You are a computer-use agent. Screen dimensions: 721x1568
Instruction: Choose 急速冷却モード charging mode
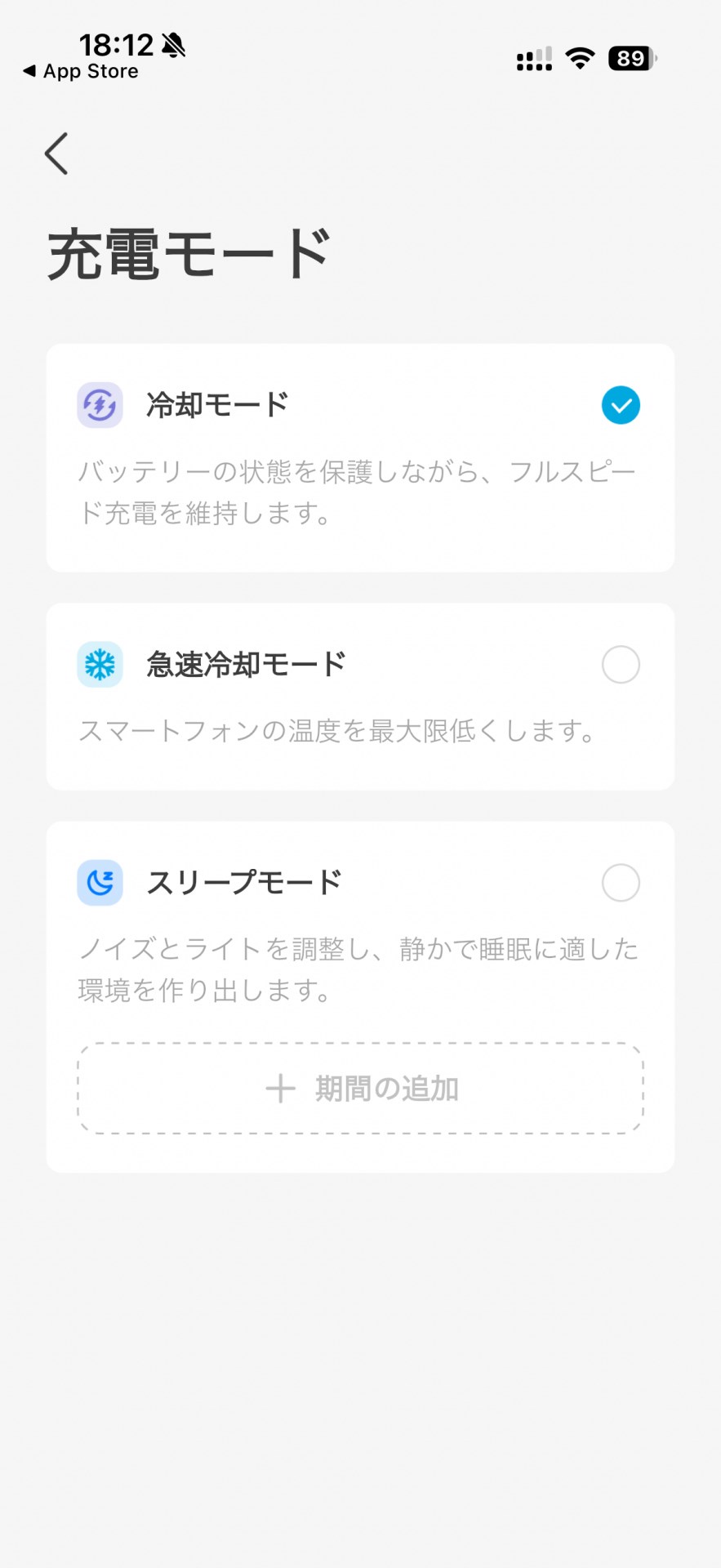pyautogui.click(x=620, y=665)
